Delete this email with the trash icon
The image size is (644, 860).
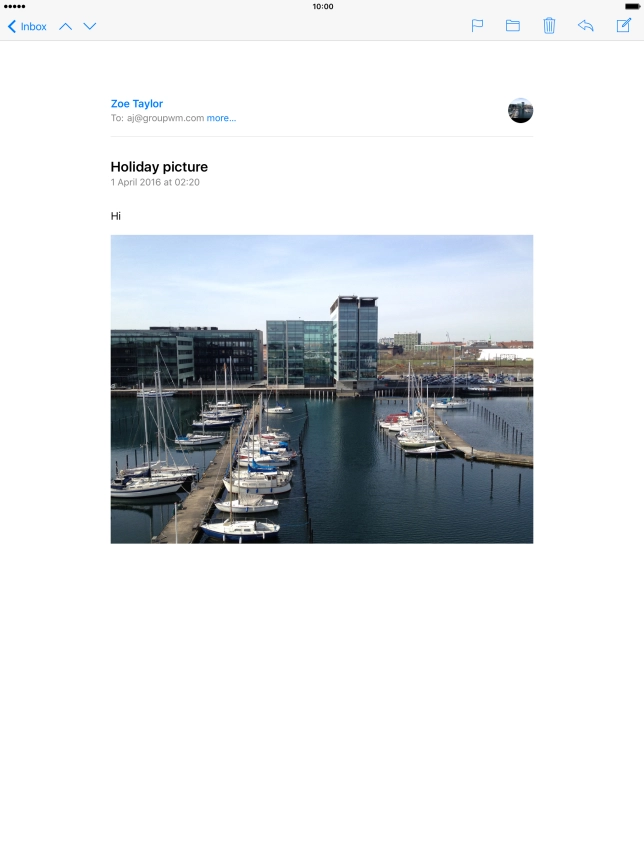click(x=549, y=26)
